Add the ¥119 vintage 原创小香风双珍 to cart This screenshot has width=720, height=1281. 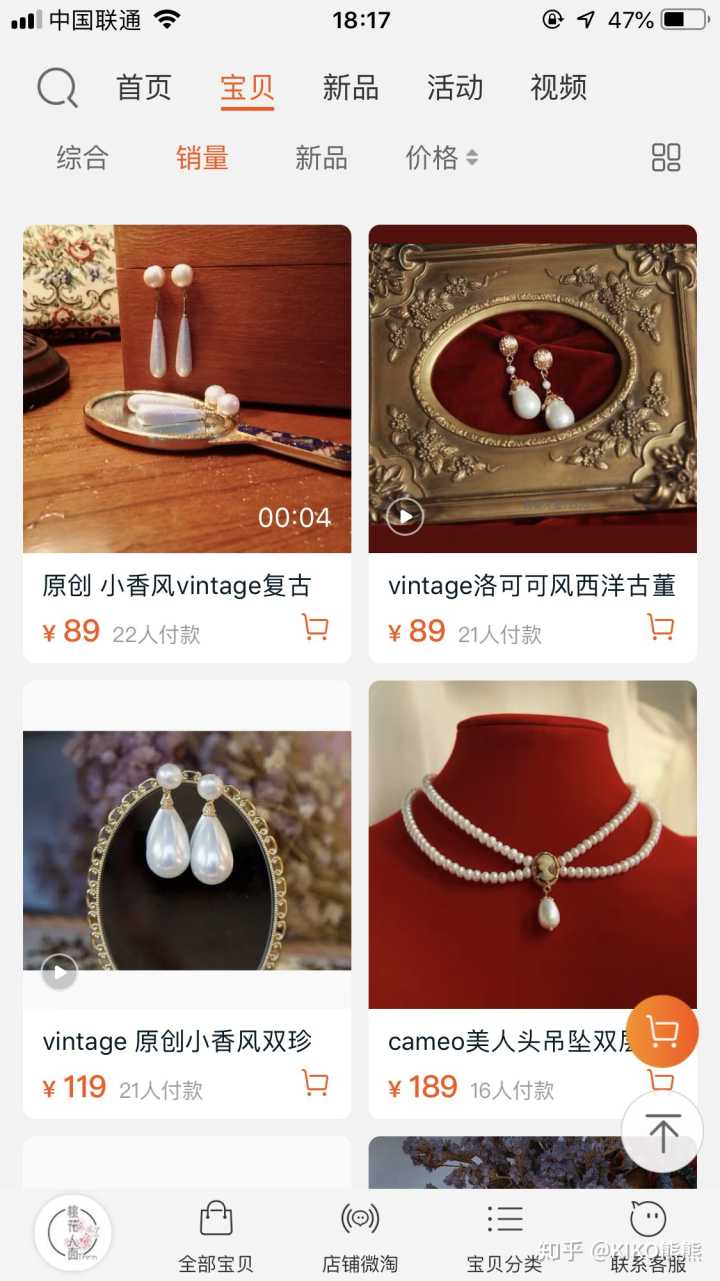click(315, 1083)
